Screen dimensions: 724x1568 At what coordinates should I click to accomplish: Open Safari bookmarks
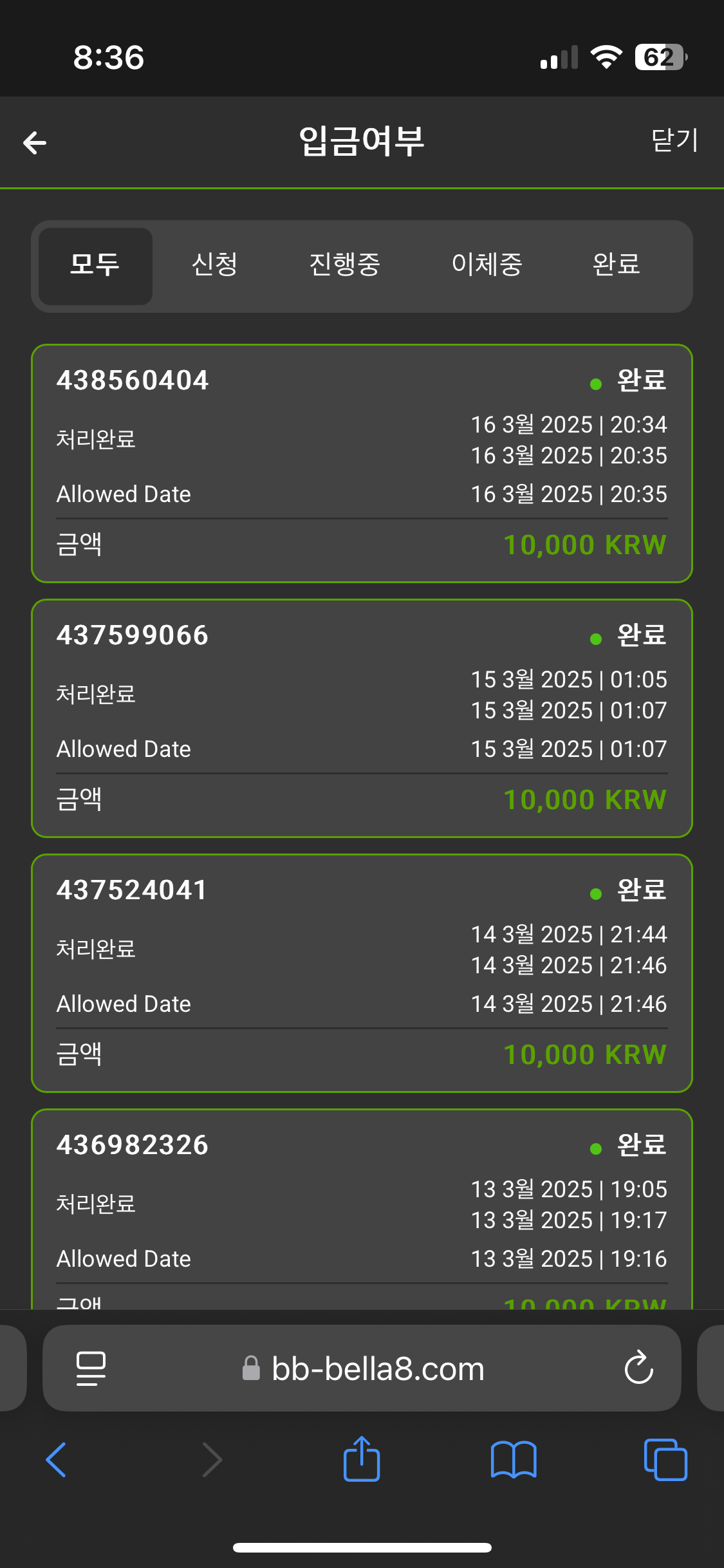(x=513, y=1459)
